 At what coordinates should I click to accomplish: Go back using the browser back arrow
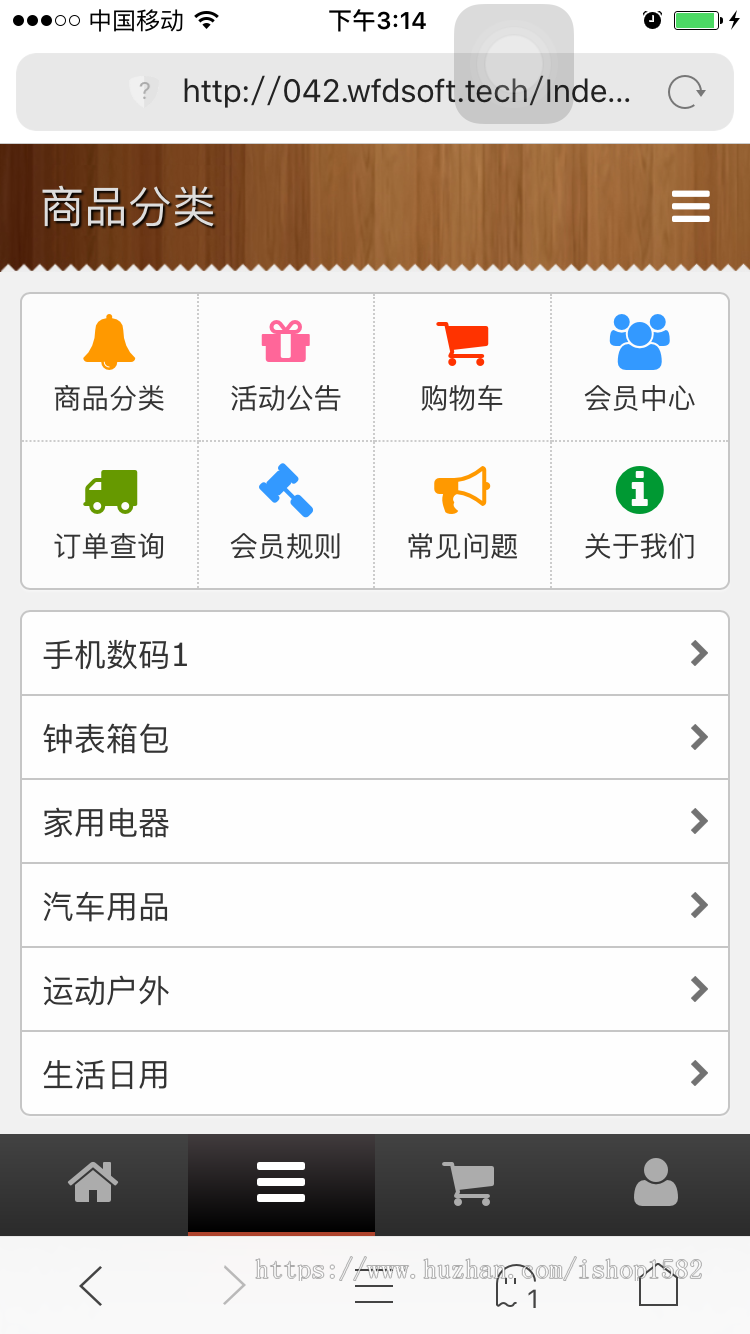pyautogui.click(x=90, y=1287)
